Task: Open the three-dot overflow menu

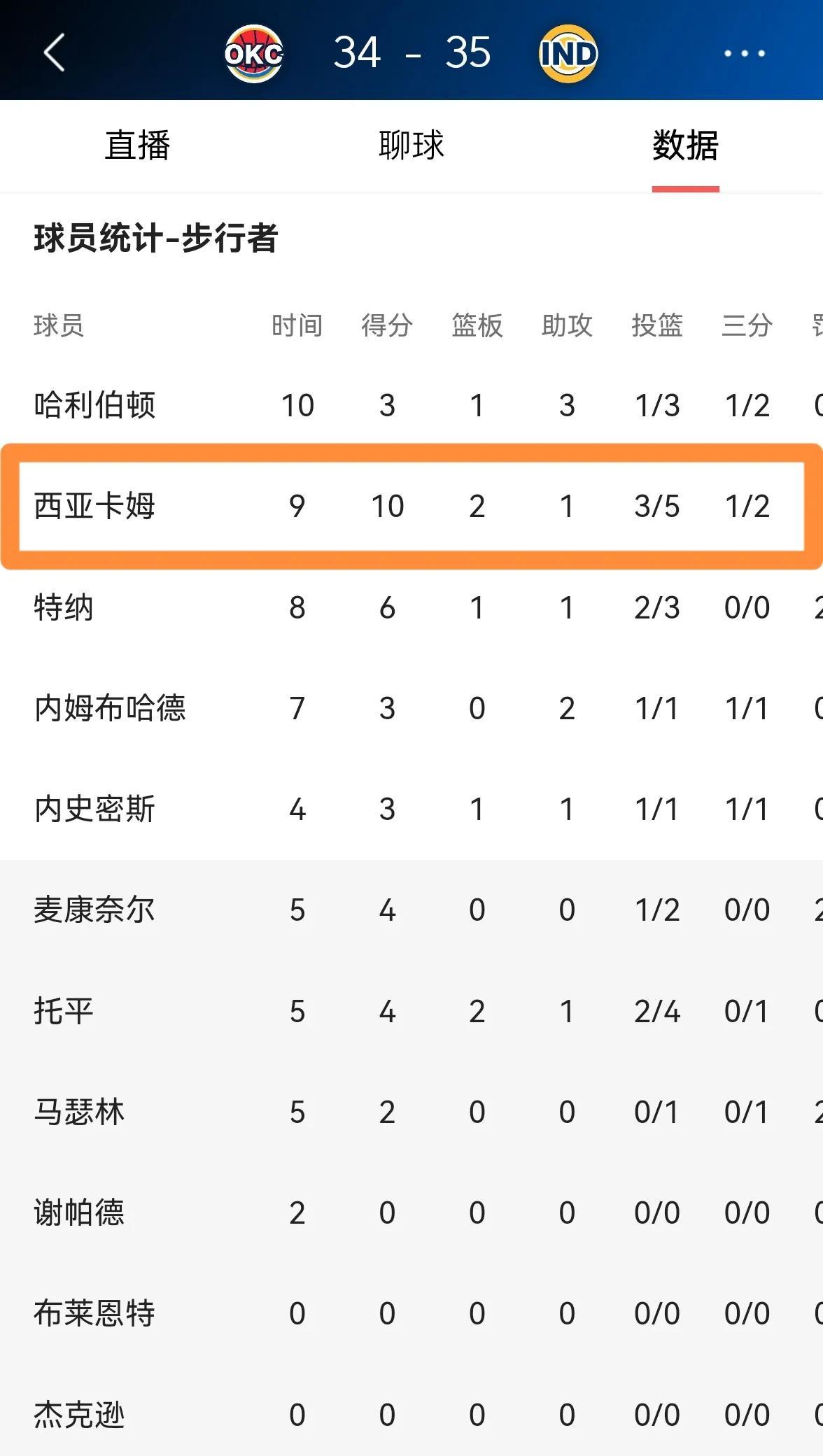Action: coord(744,53)
